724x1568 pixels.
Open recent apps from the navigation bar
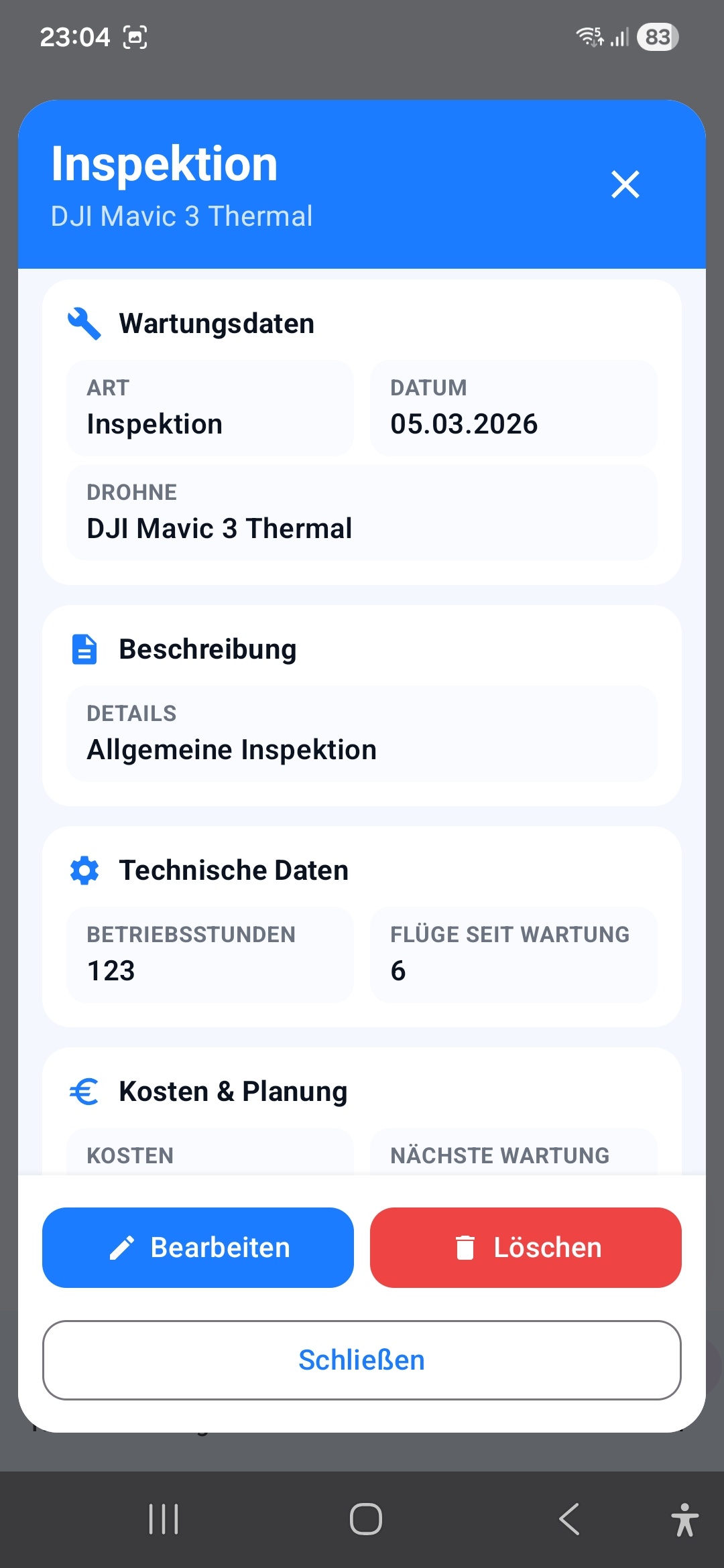pos(164,1519)
